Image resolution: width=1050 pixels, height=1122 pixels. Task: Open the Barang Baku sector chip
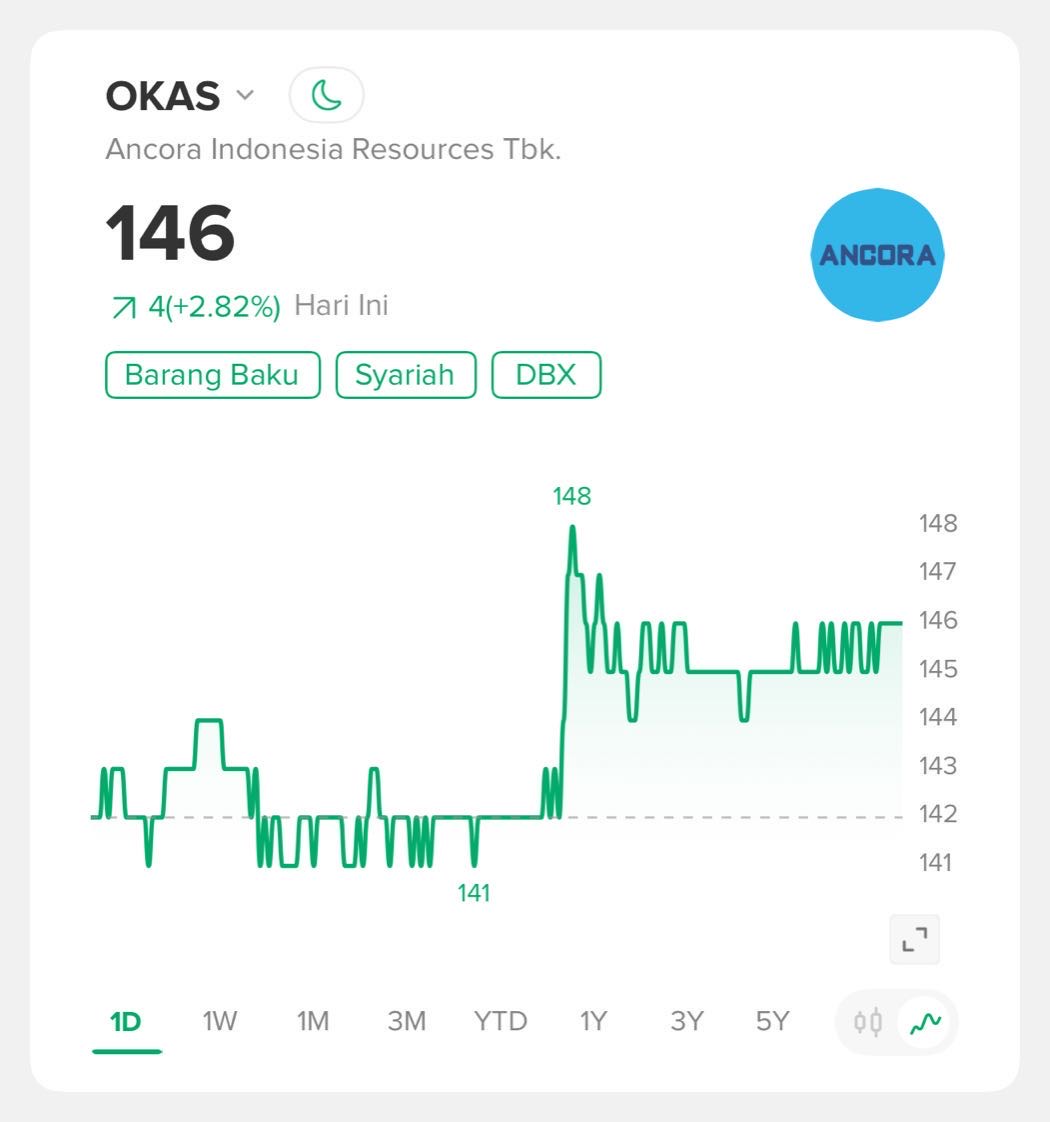click(212, 375)
